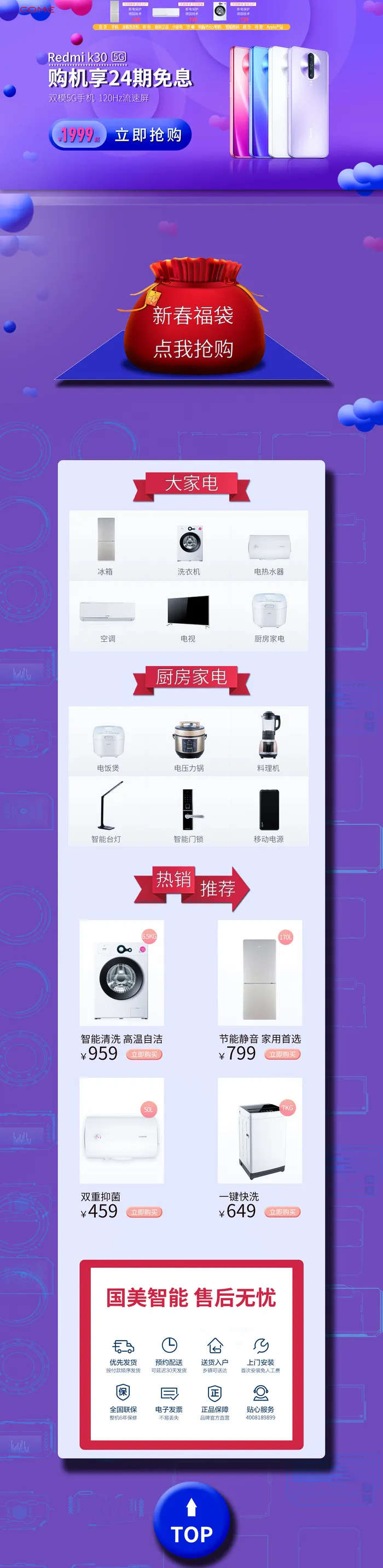This screenshot has height=1568, width=383.
Task: Buy the ¥959 washing machine now
Action: [x=144, y=1054]
